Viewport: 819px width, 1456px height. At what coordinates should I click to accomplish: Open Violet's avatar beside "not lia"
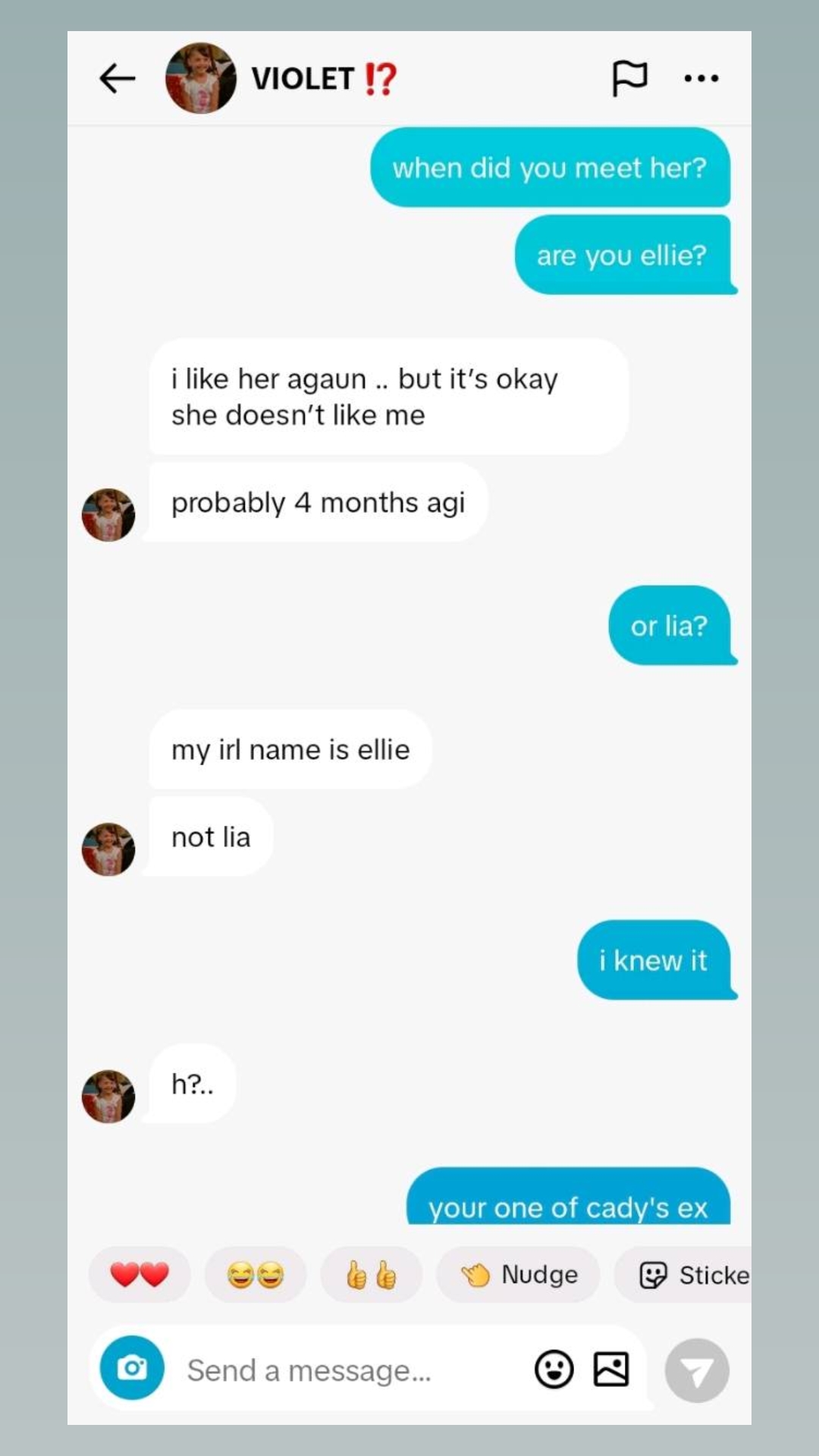pyautogui.click(x=108, y=849)
